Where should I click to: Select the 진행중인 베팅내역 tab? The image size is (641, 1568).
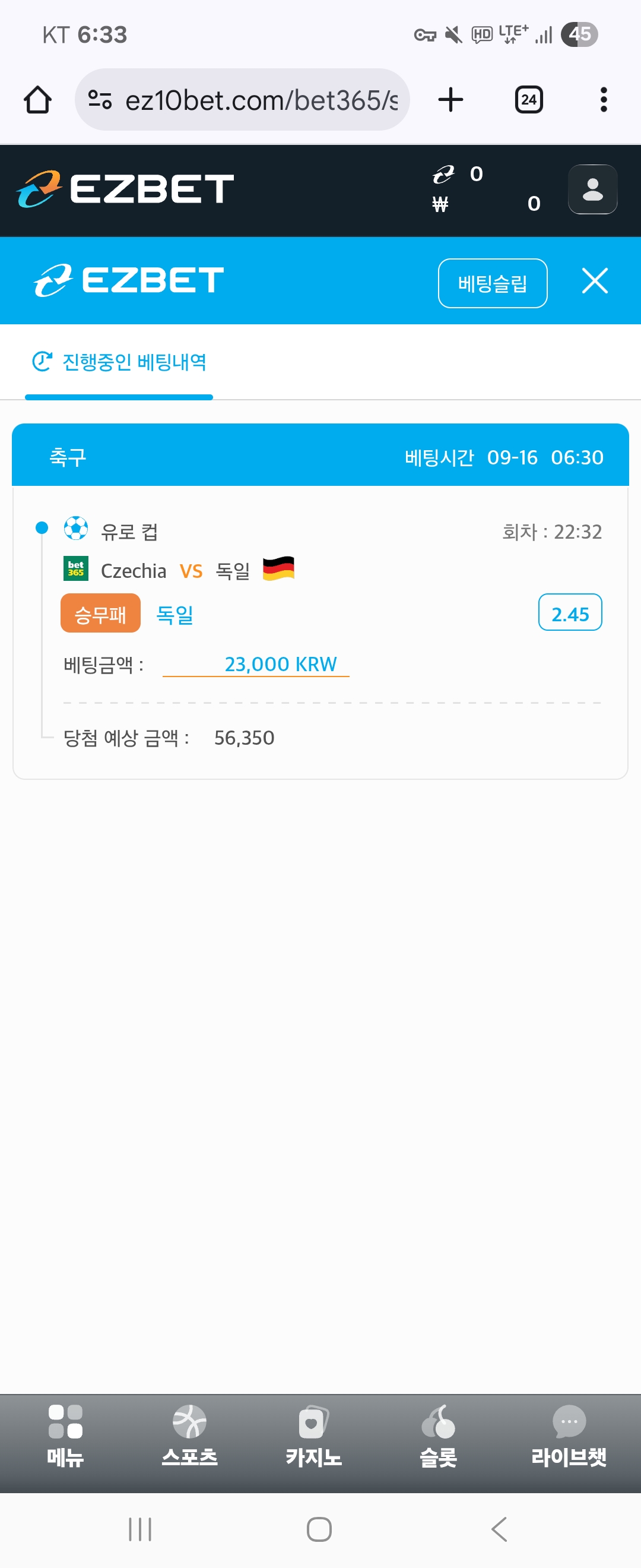(x=120, y=363)
